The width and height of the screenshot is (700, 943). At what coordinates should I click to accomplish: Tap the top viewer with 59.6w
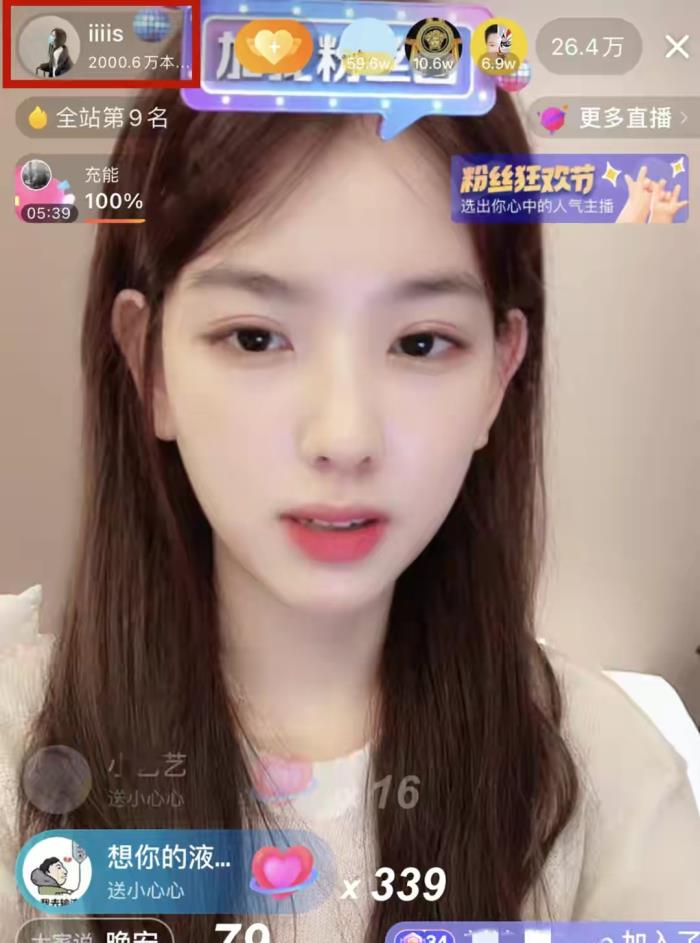pos(368,46)
